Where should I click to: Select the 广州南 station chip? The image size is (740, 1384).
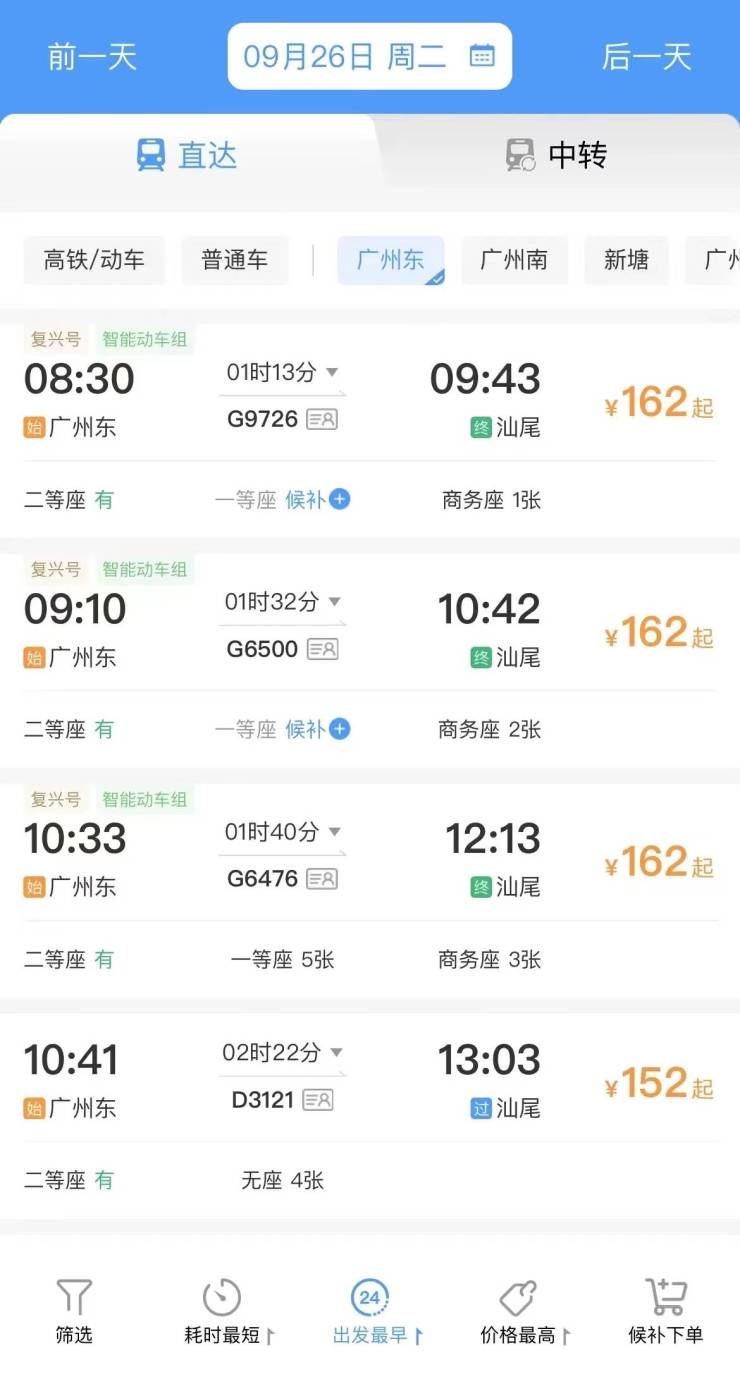(x=514, y=260)
